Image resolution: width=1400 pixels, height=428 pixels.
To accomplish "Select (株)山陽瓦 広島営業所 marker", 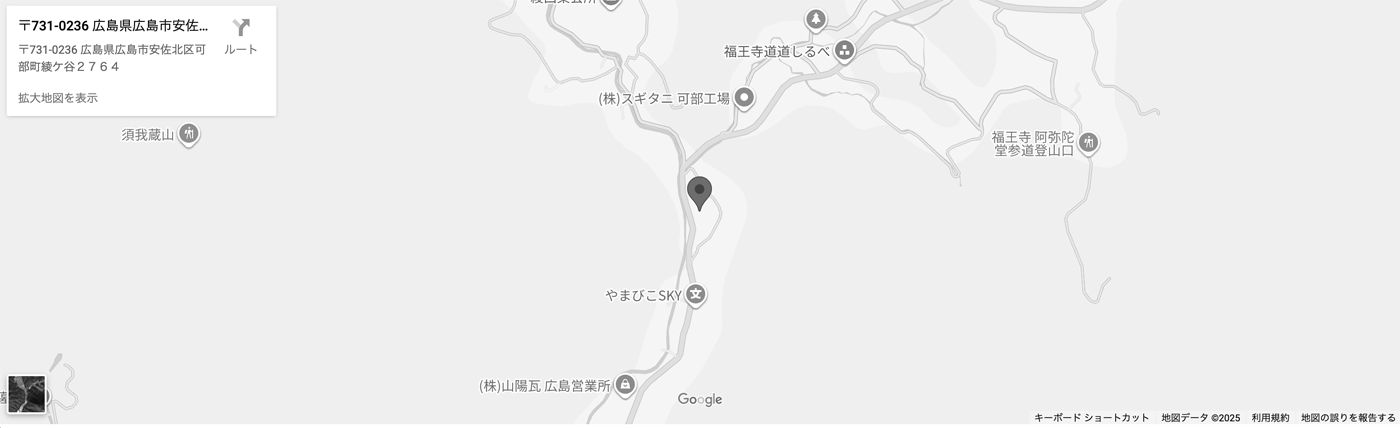I will [x=625, y=385].
